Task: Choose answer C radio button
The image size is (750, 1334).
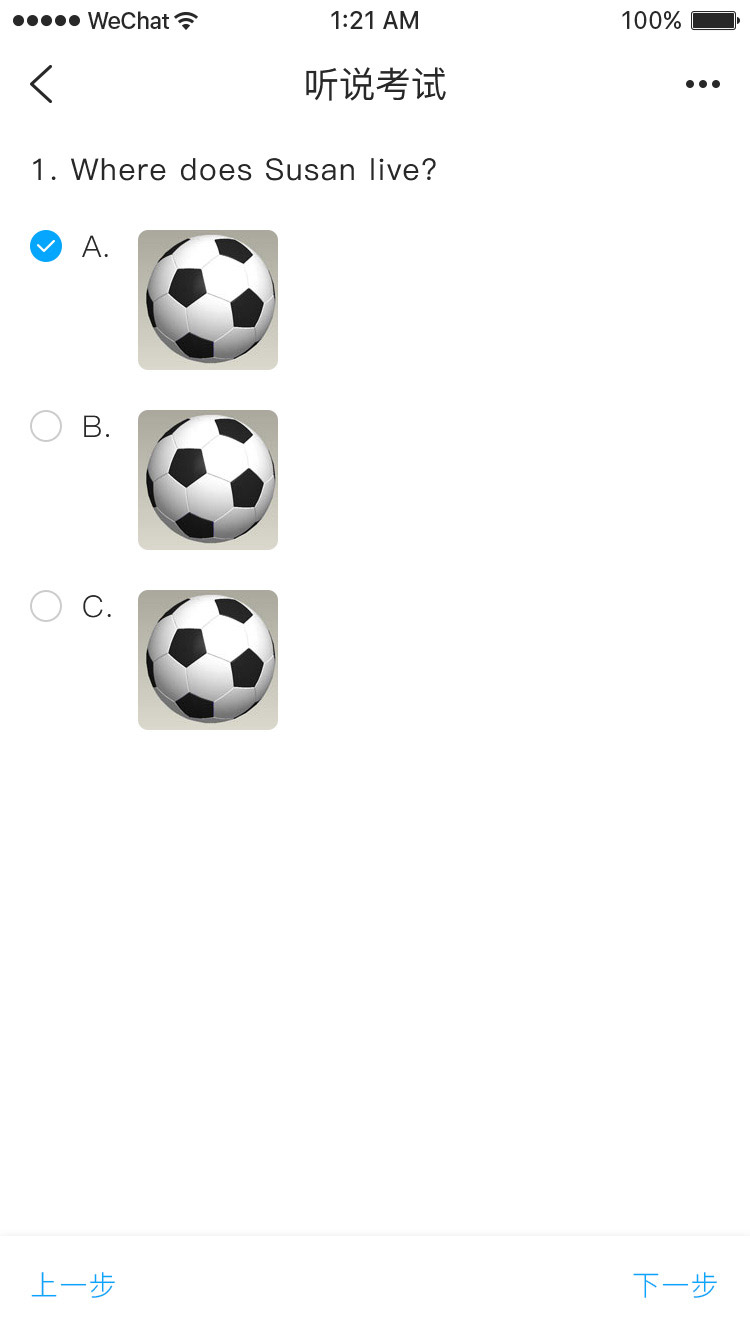Action: (46, 606)
